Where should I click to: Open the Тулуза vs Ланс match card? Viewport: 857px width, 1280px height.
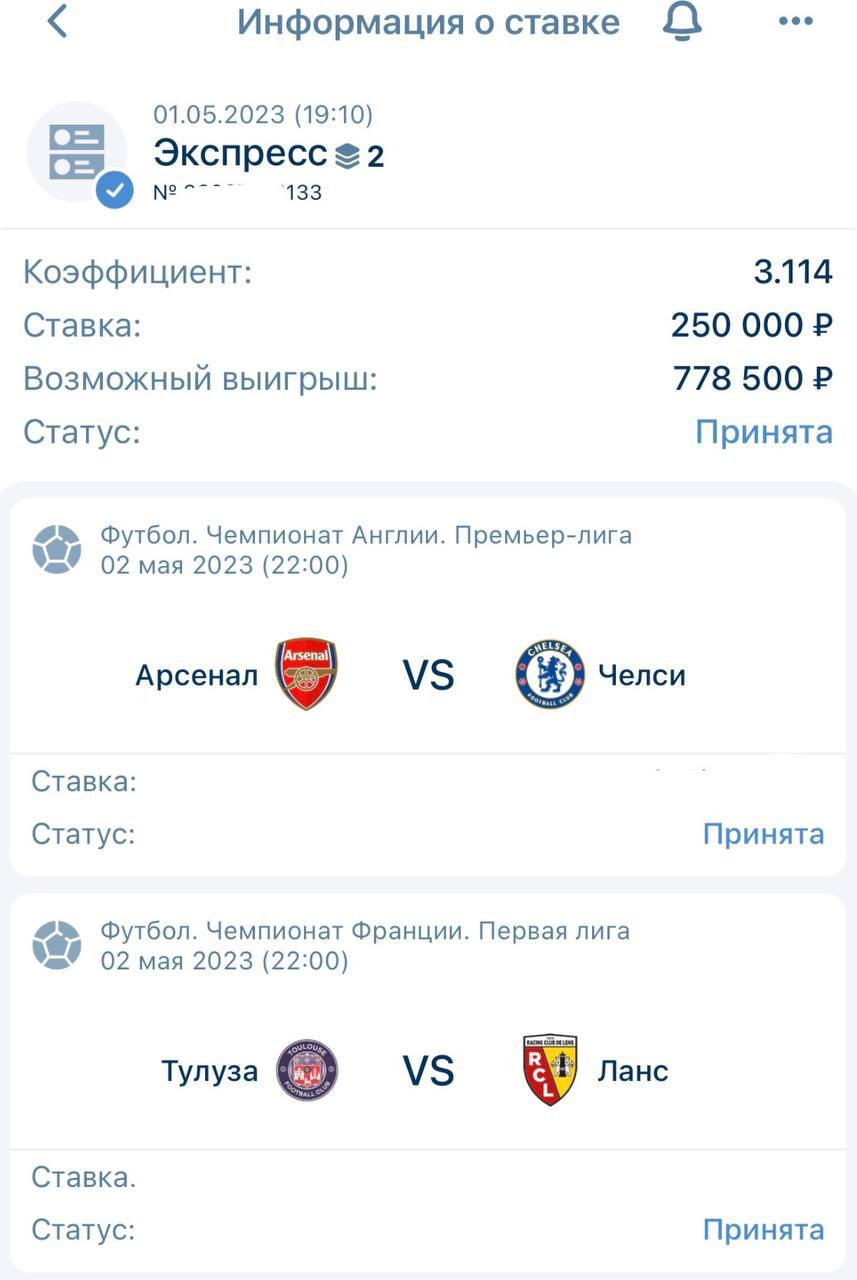point(428,1071)
